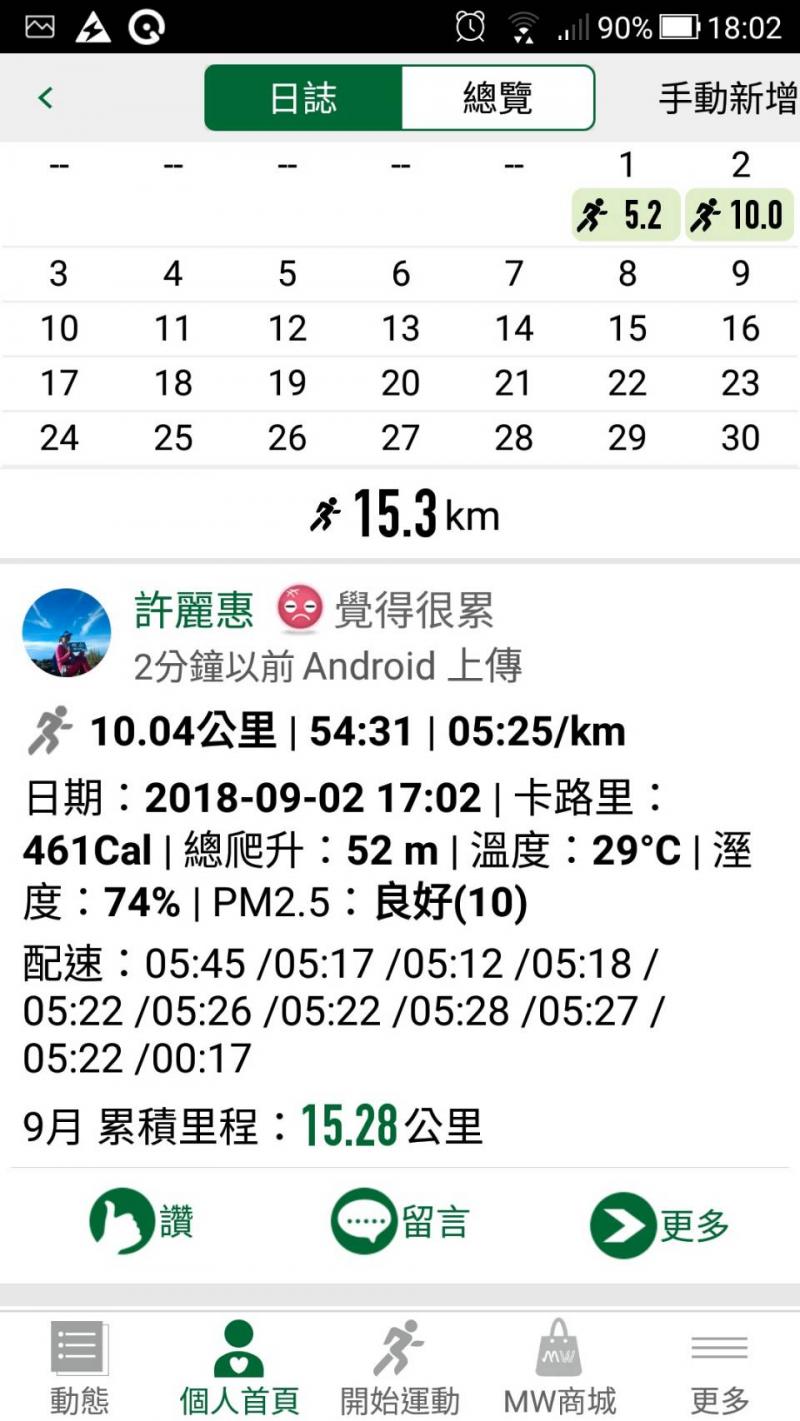800x1421 pixels.
Task: Go to the 動態 feed tab
Action: pyautogui.click(x=79, y=1366)
